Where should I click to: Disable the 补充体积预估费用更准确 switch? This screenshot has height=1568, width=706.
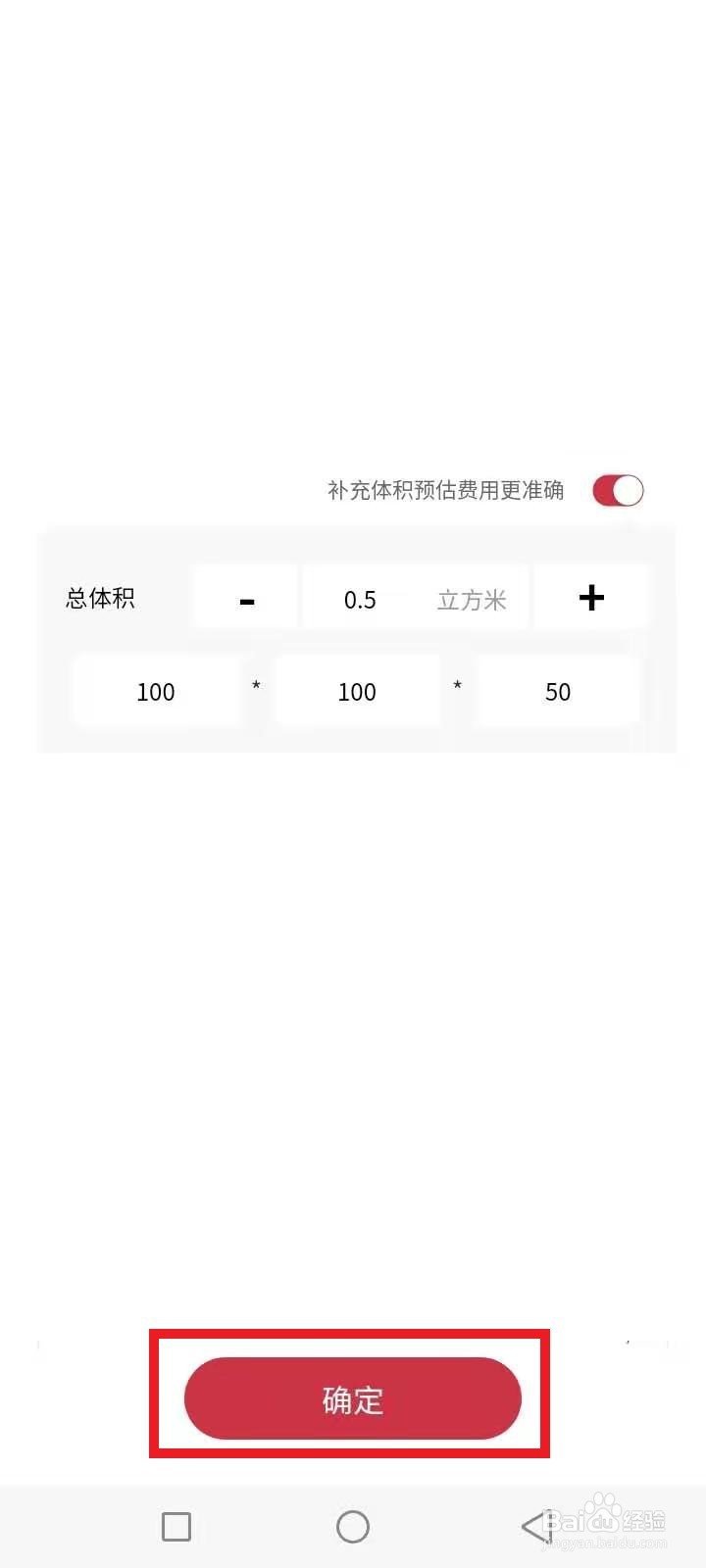pyautogui.click(x=618, y=489)
